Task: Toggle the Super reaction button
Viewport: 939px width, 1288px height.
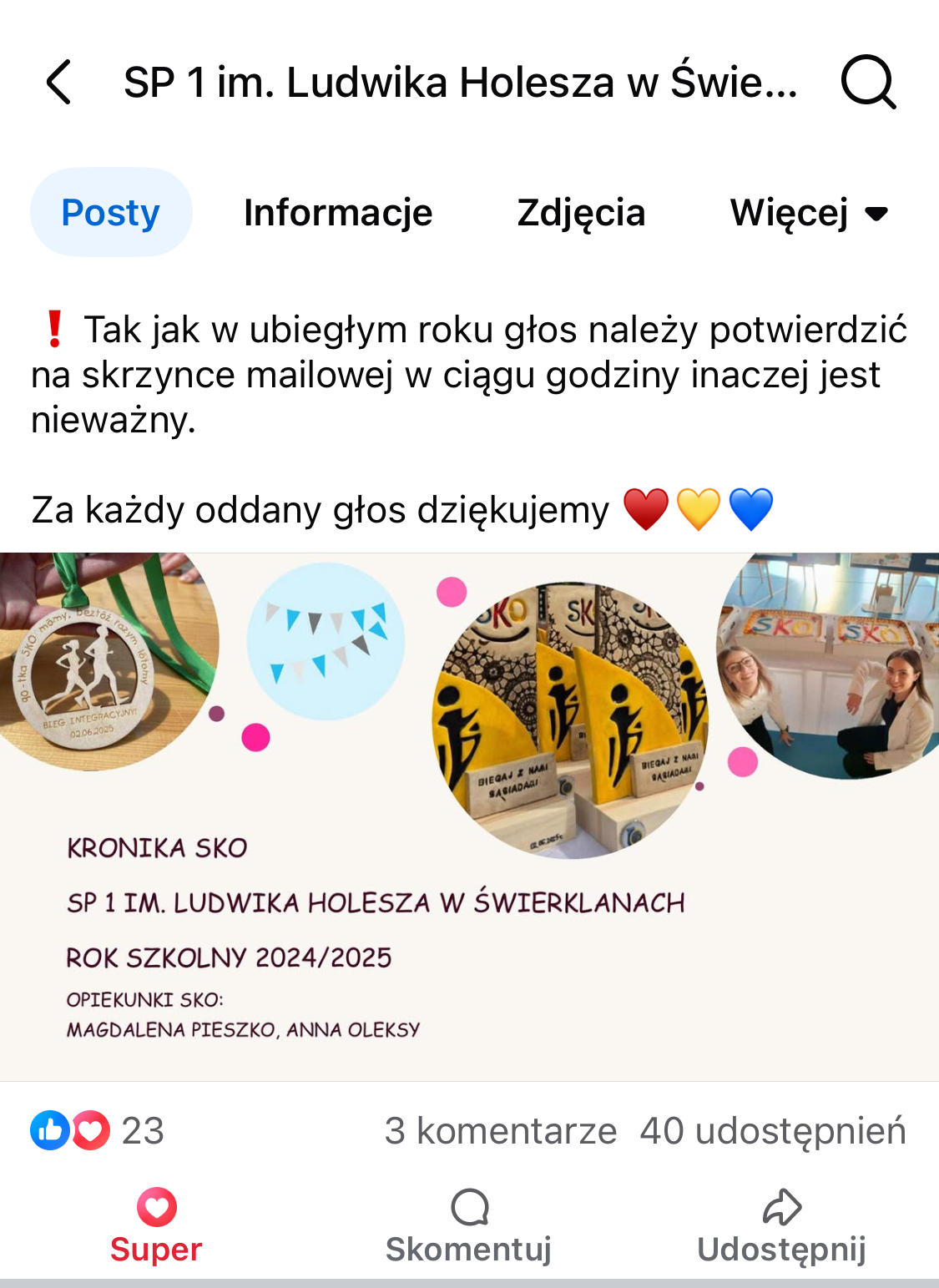Action: (156, 1225)
